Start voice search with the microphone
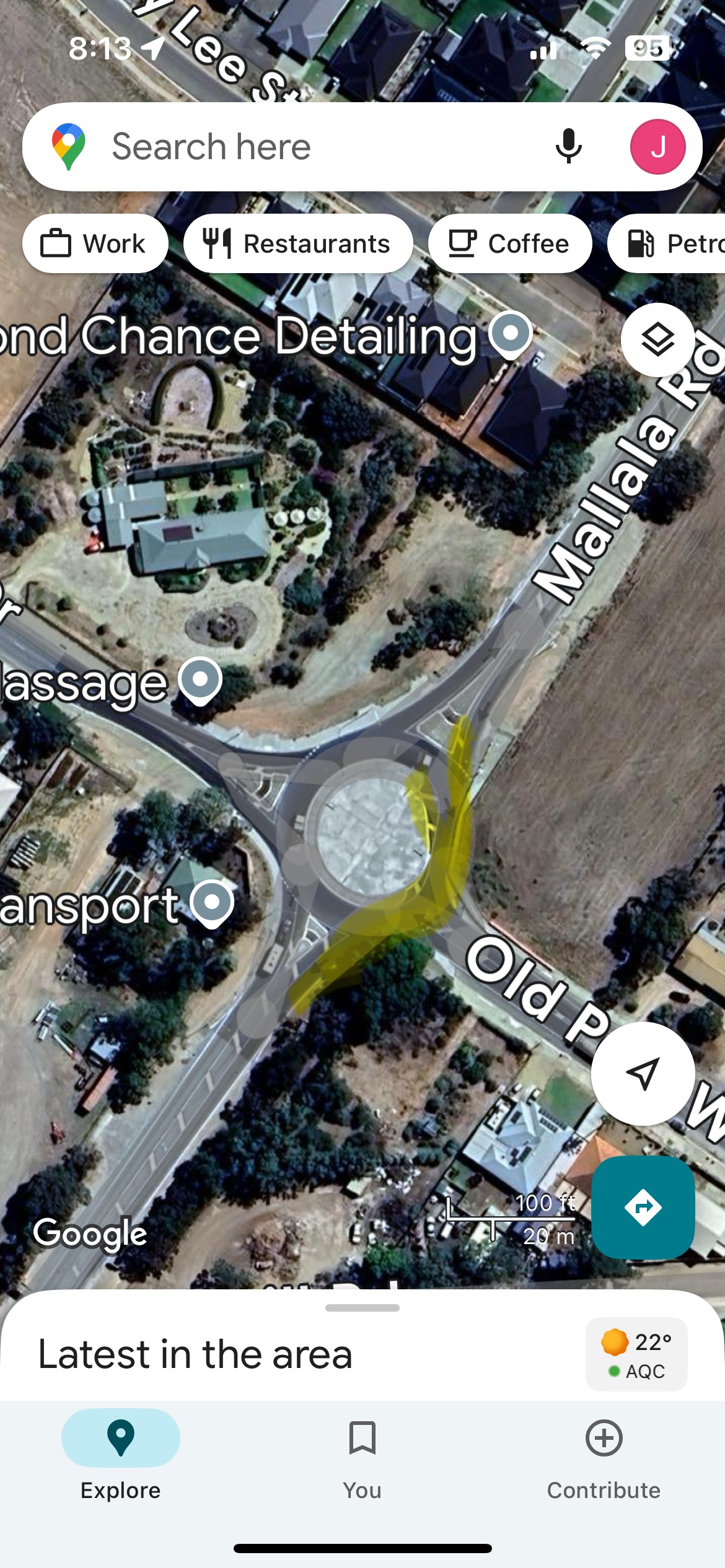 [x=568, y=147]
